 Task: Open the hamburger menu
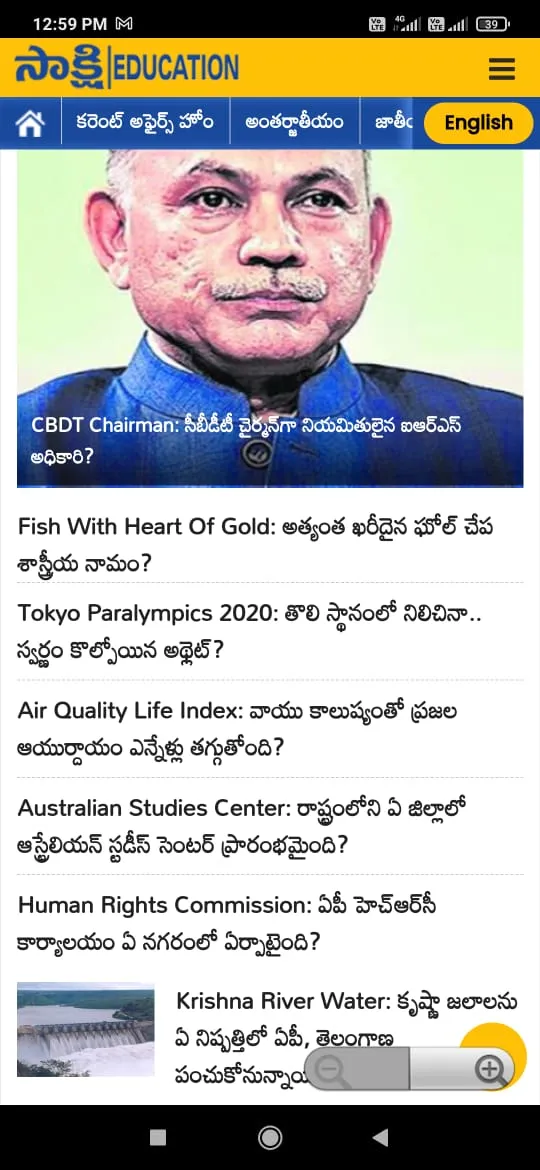point(501,69)
